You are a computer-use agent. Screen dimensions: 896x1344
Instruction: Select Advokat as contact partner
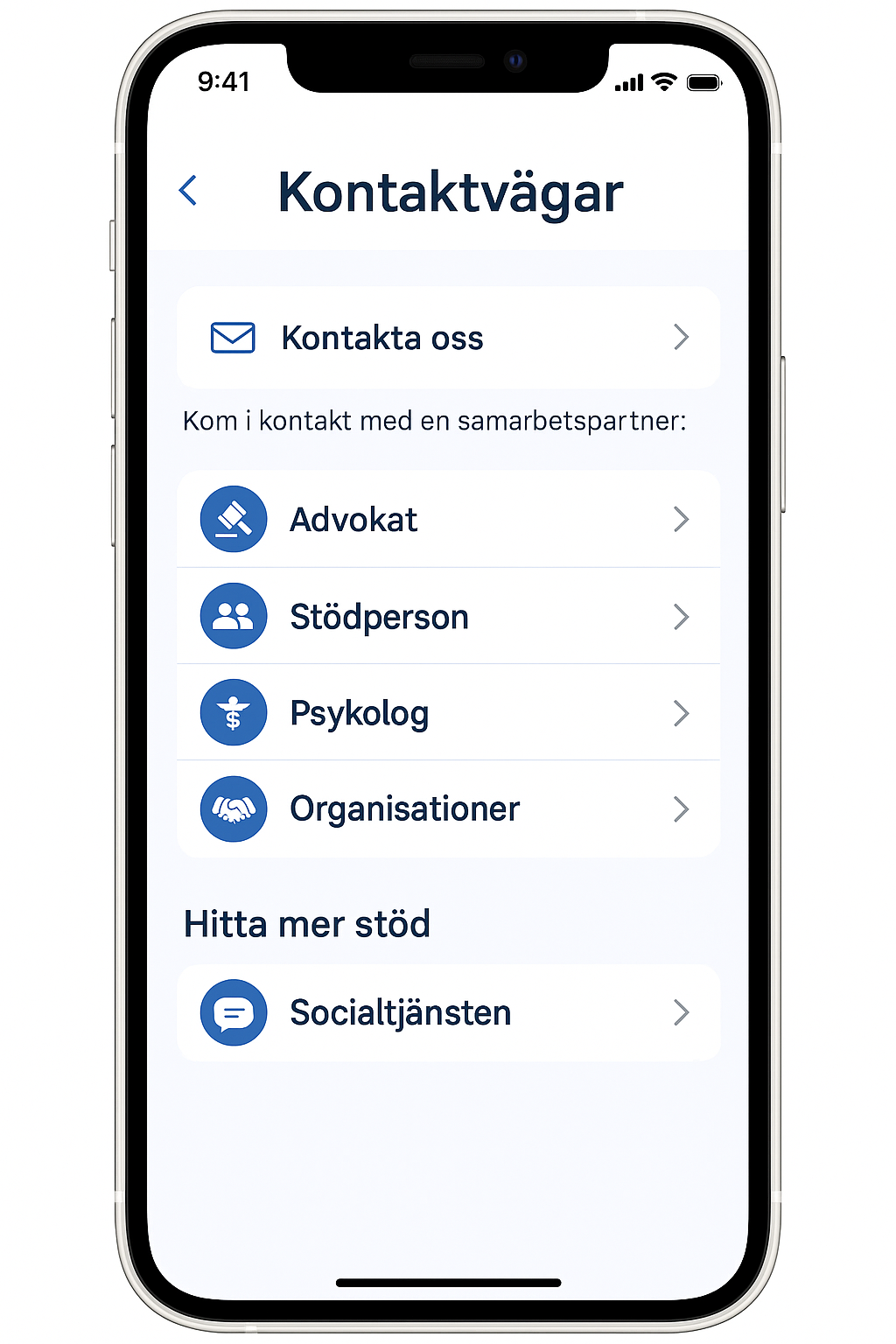[x=448, y=520]
